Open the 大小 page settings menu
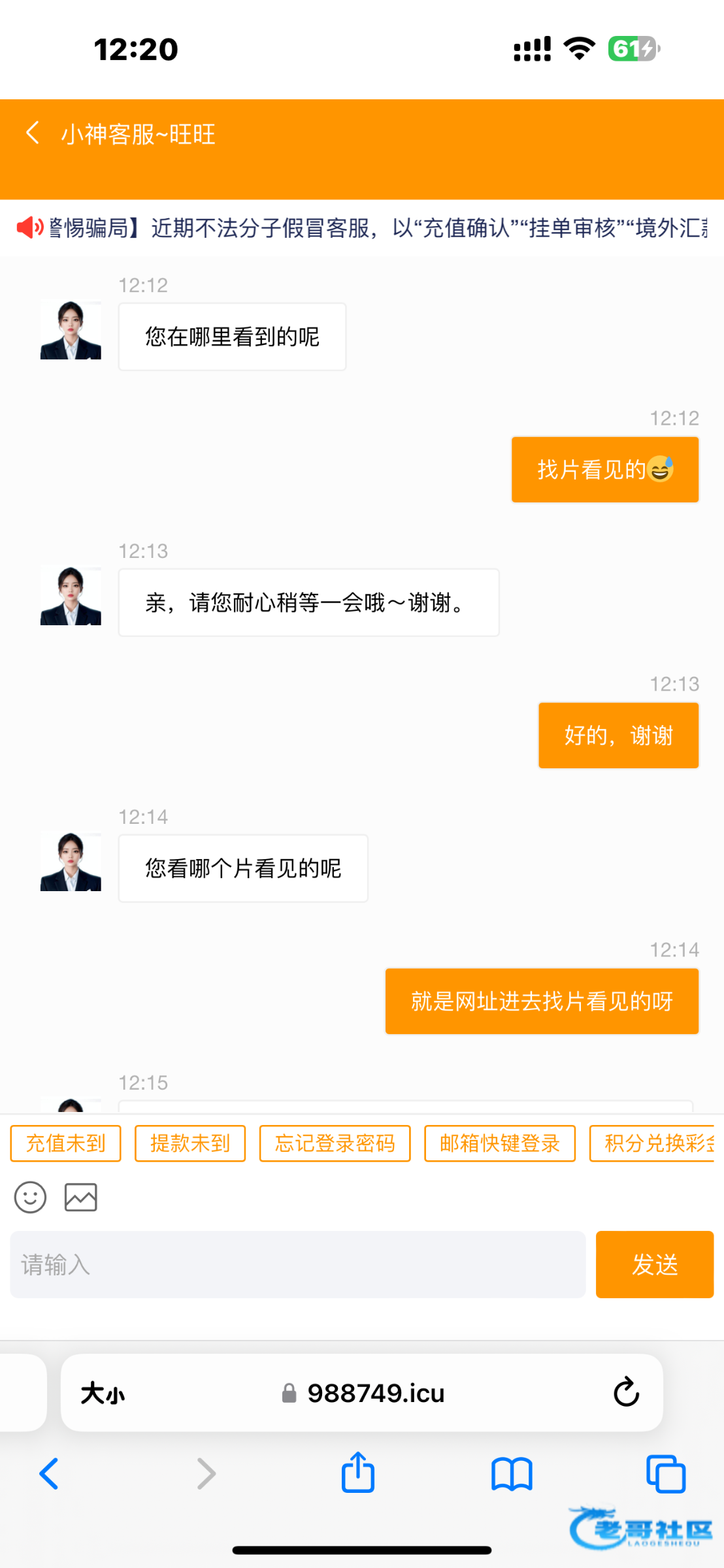This screenshot has width=724, height=1568. (103, 1393)
